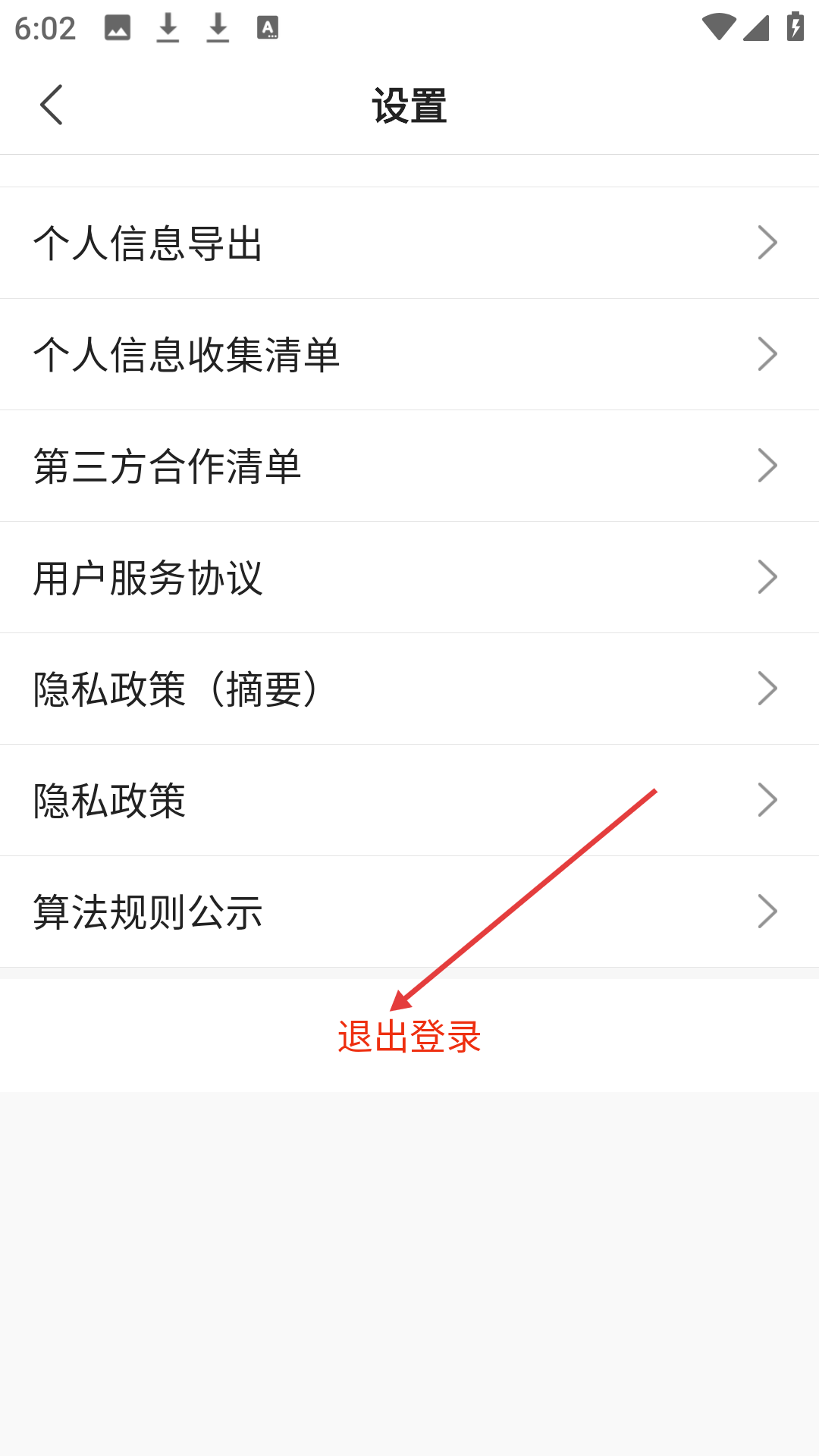This screenshot has height=1456, width=819.
Task: Open 个人信息导出
Action: (x=409, y=243)
